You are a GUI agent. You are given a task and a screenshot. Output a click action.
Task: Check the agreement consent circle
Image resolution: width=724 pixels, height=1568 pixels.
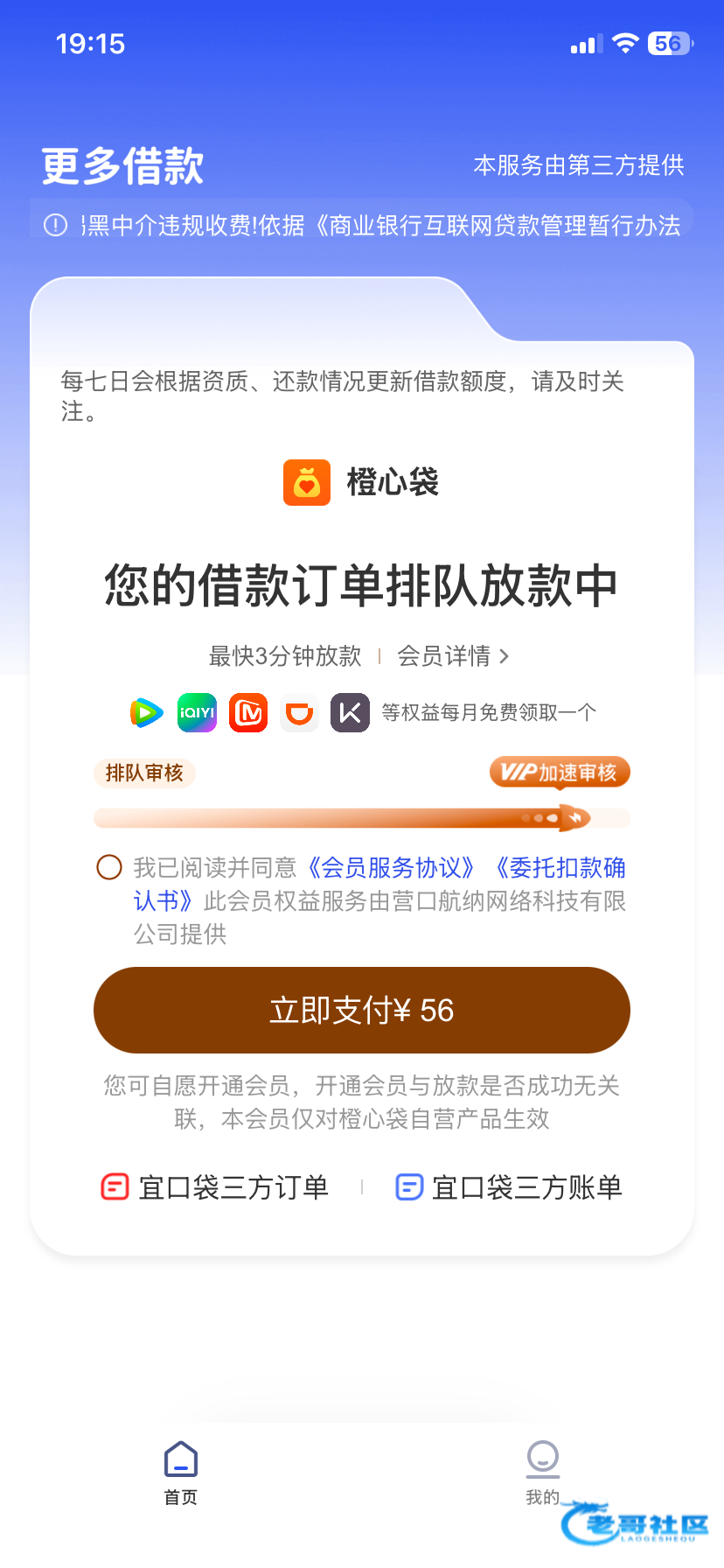click(x=109, y=867)
